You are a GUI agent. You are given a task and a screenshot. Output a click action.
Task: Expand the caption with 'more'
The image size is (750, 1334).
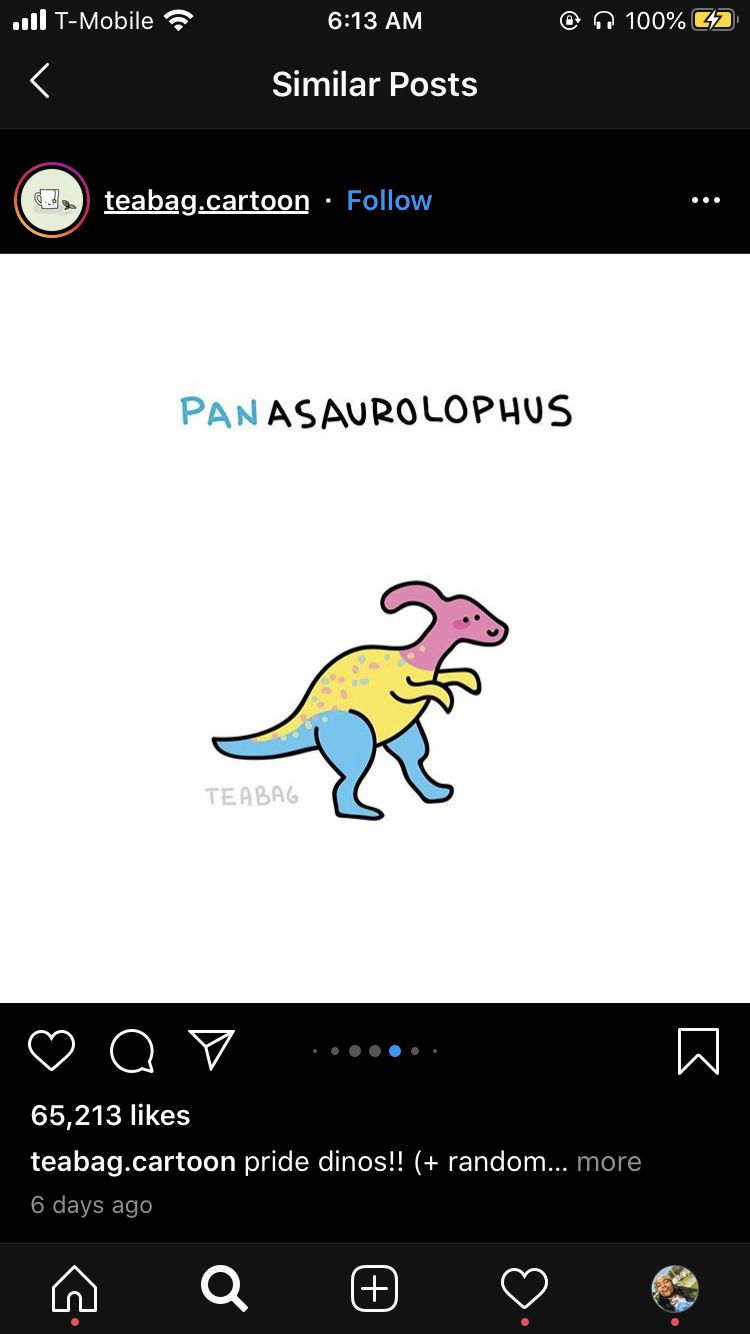[x=609, y=1161]
